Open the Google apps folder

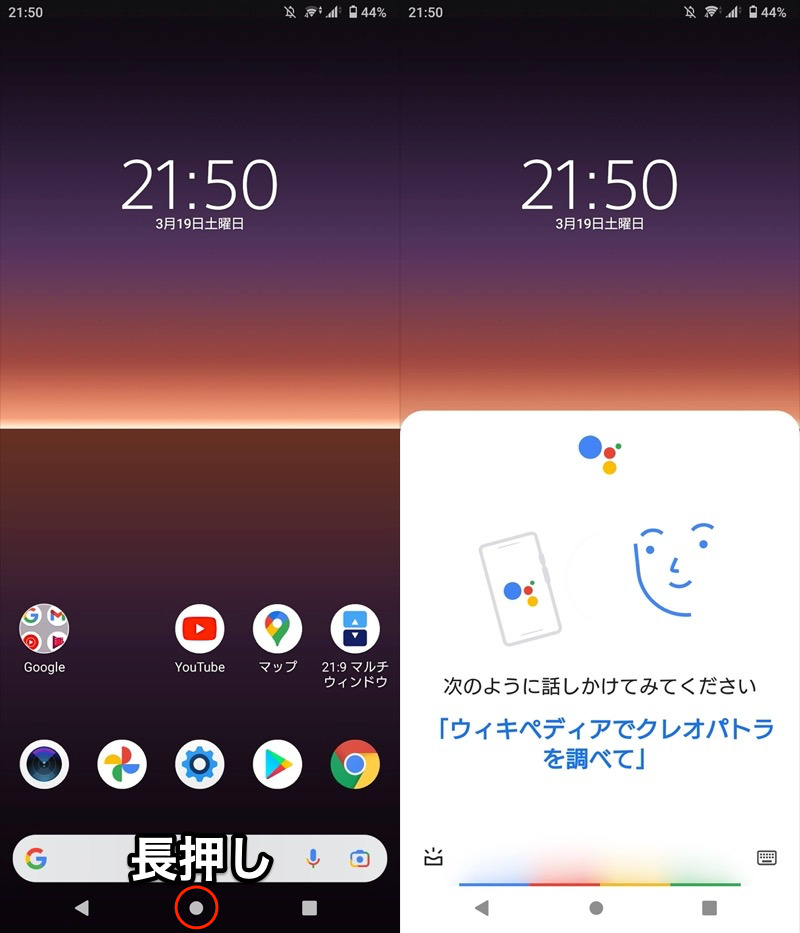click(44, 629)
